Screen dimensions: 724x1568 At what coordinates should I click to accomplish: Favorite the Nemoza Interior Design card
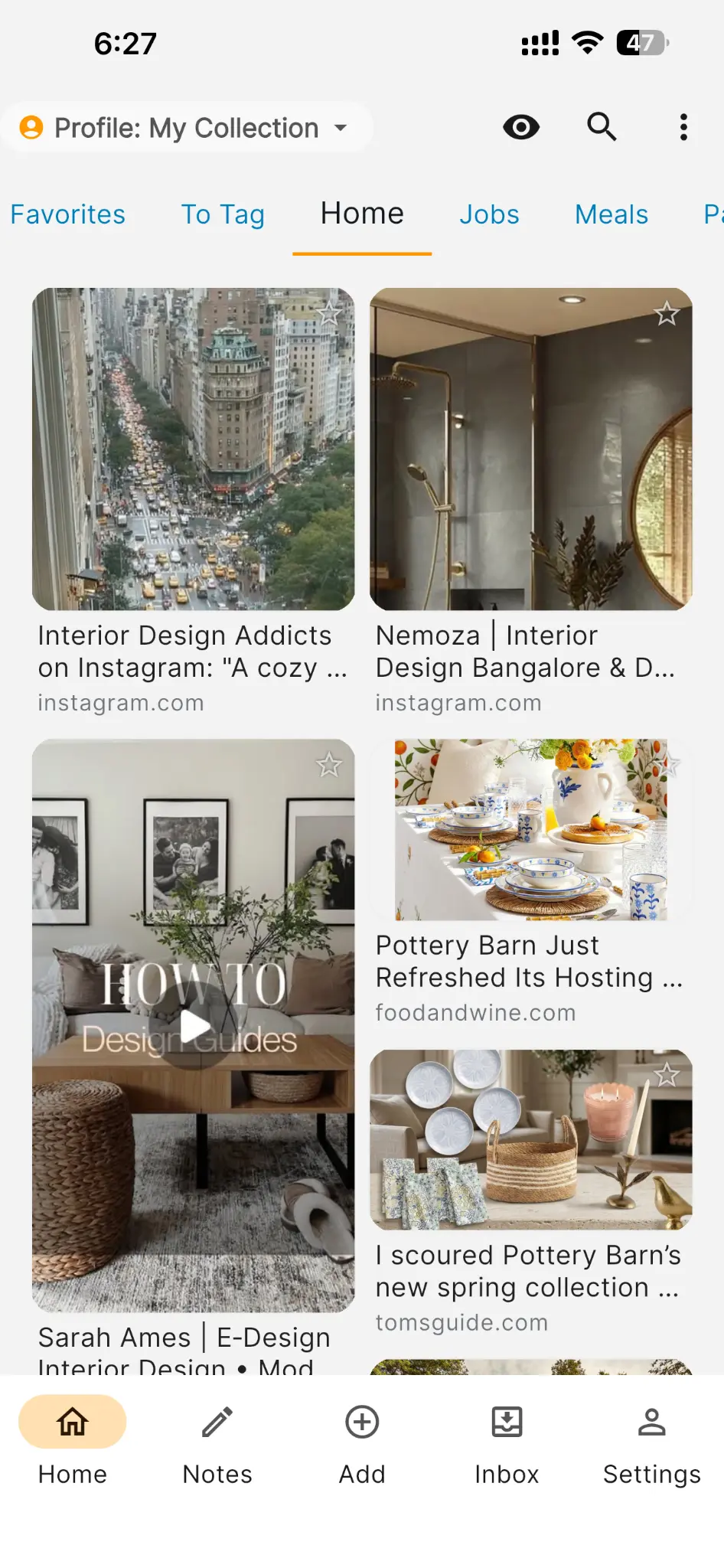pyautogui.click(x=667, y=313)
